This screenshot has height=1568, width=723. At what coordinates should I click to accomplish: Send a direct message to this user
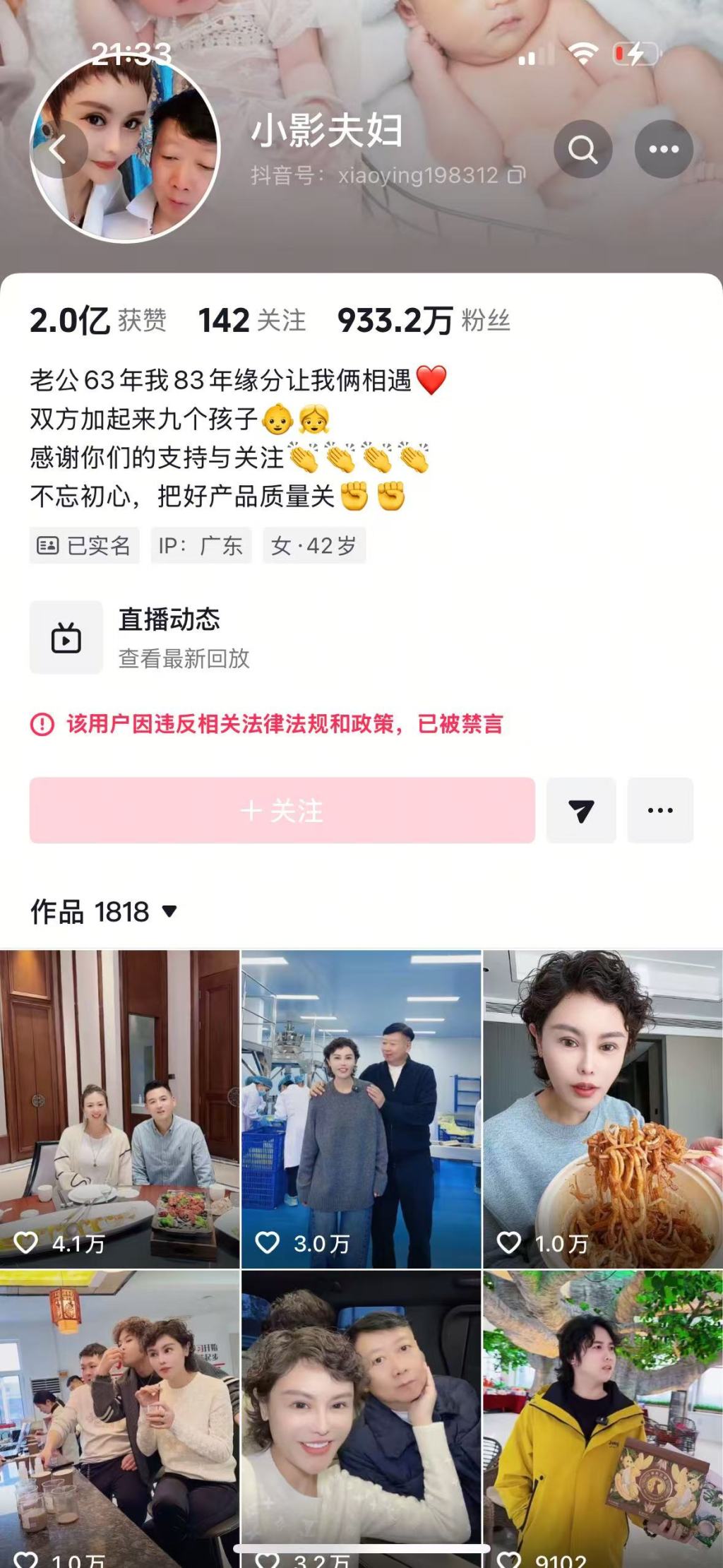click(581, 810)
